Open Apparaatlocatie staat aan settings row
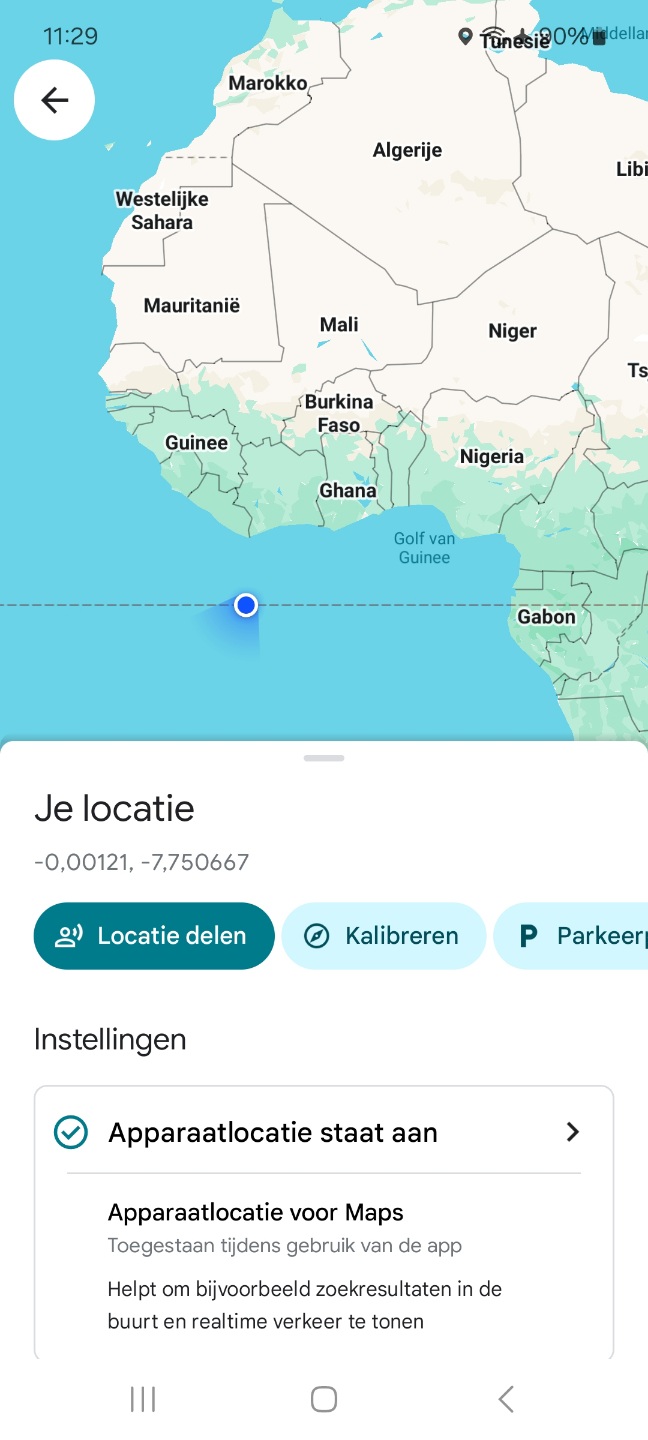This screenshot has height=1440, width=648. pos(323,1132)
